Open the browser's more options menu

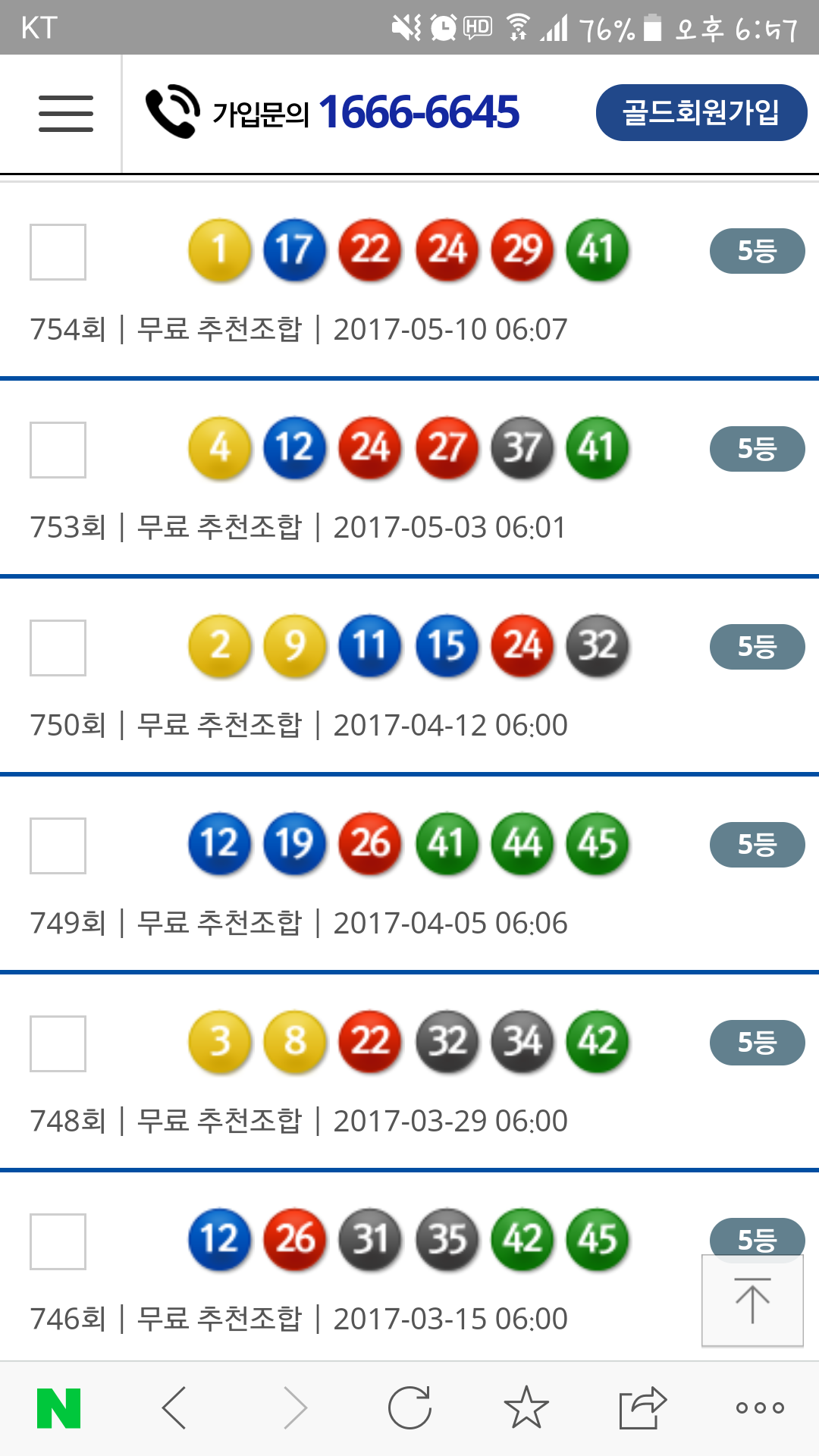(760, 1408)
